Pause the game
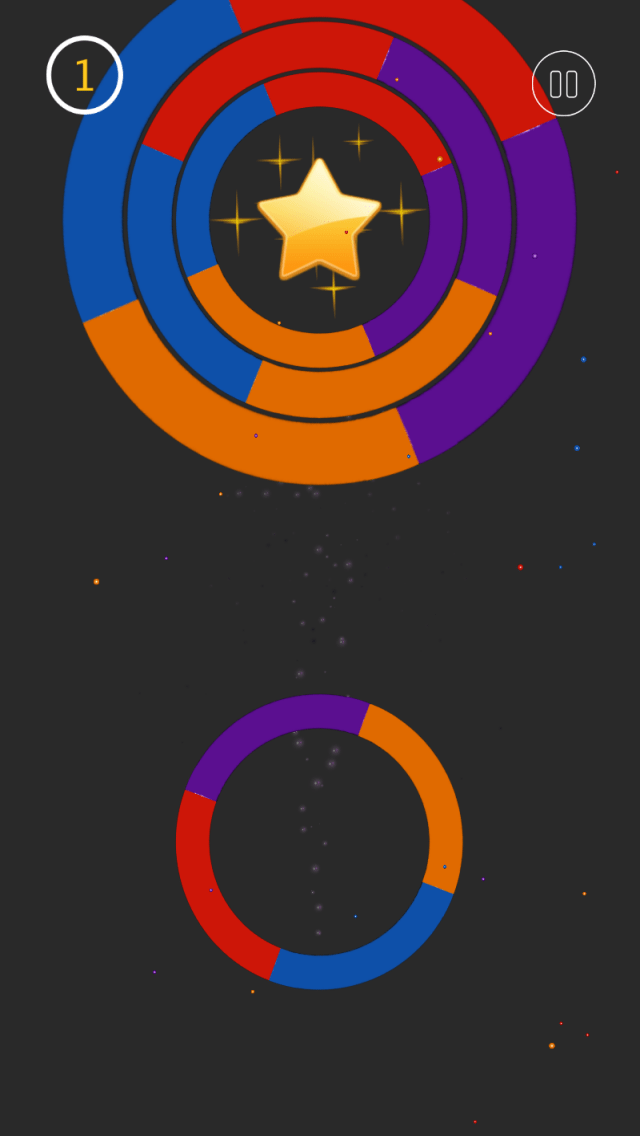Image resolution: width=640 pixels, height=1136 pixels. point(564,83)
